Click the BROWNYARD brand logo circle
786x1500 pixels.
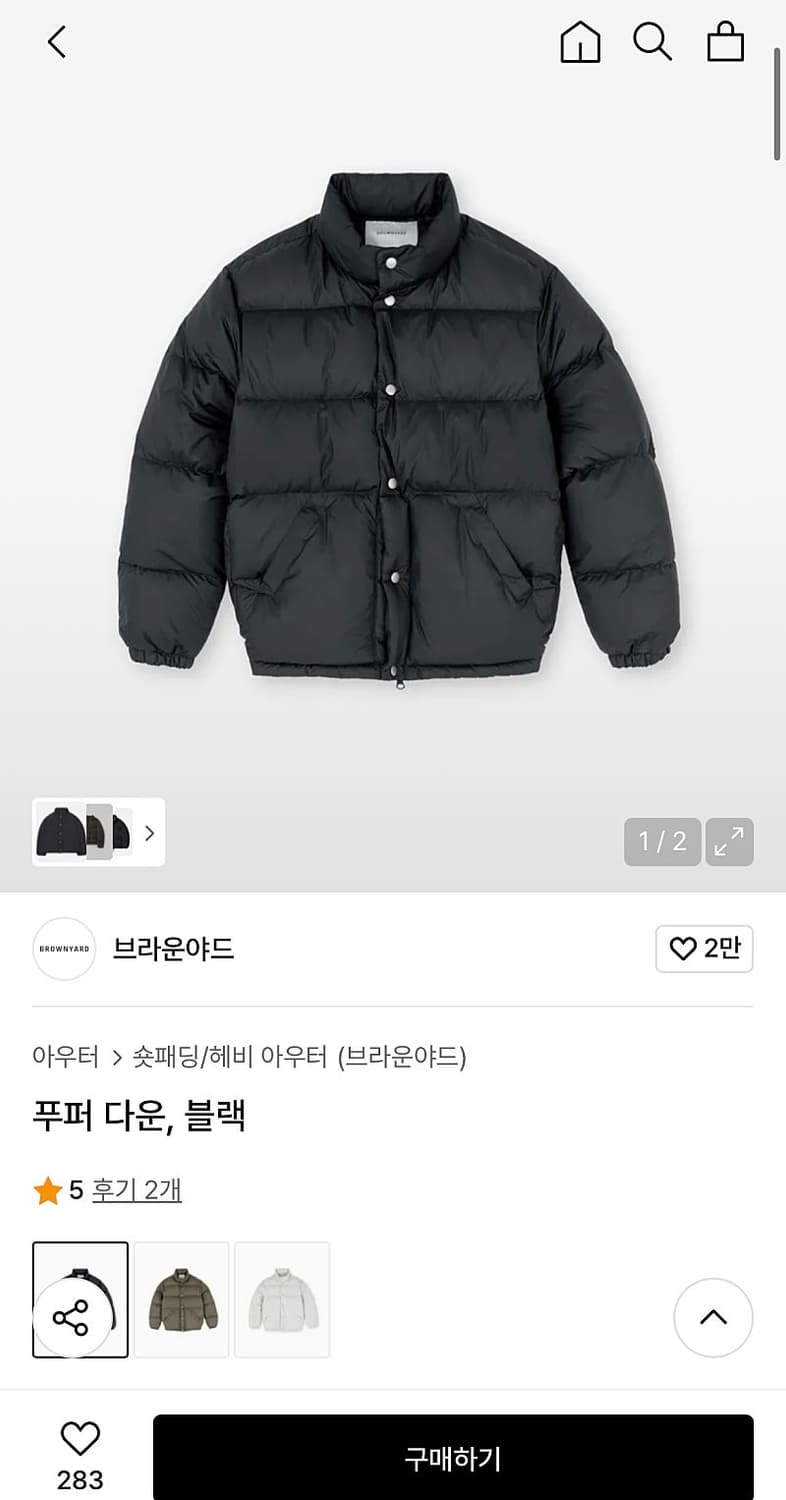pos(64,948)
